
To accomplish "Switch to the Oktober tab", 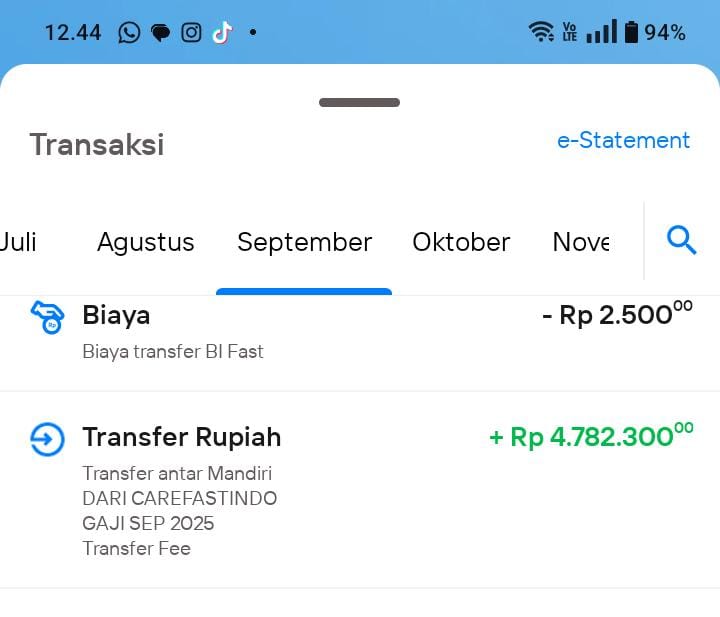I will click(461, 242).
